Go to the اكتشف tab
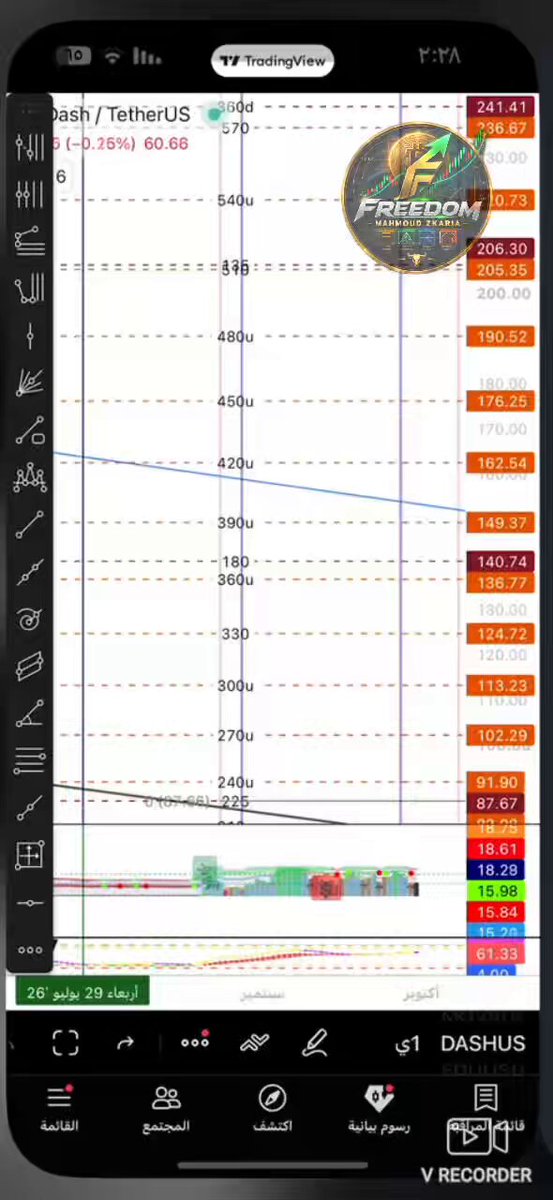 [272, 1108]
